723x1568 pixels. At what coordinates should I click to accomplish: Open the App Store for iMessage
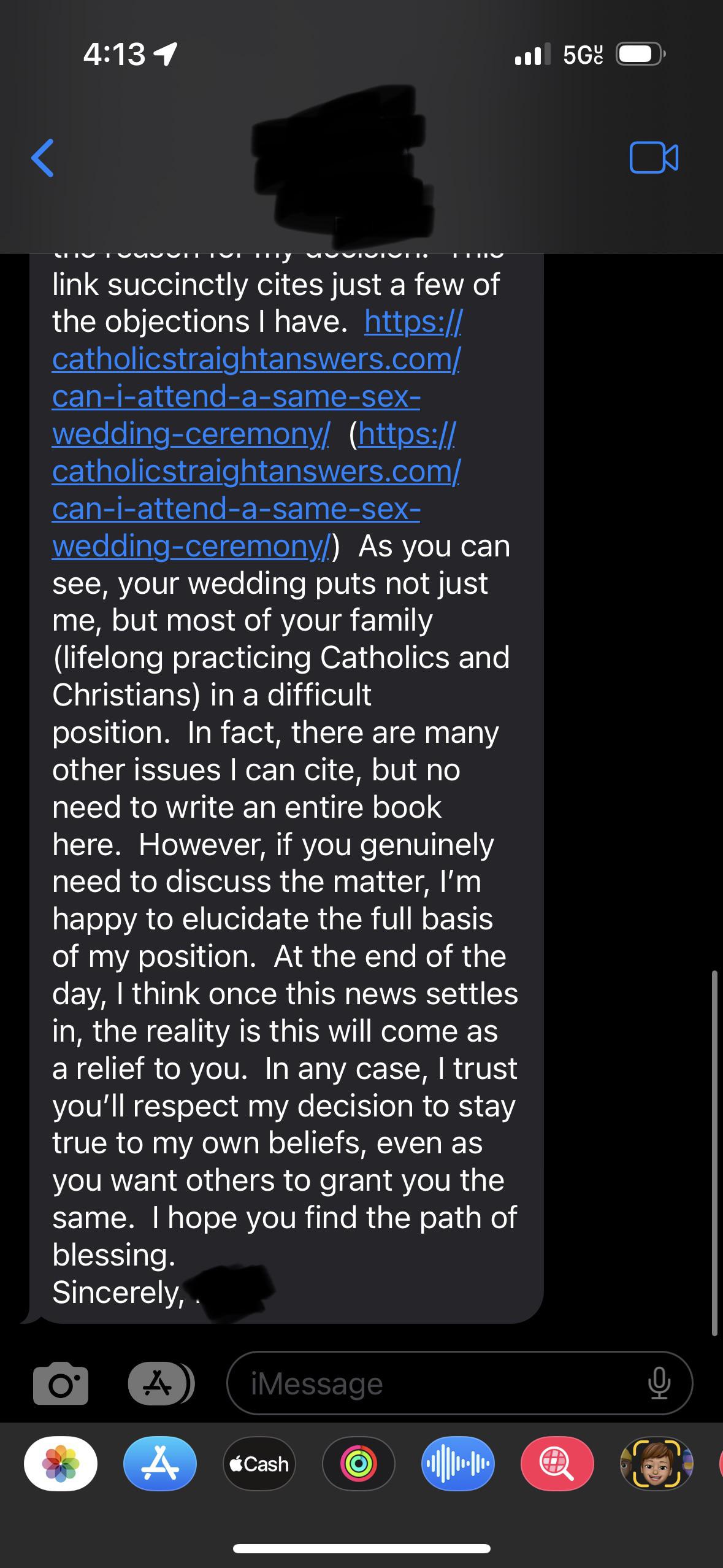click(160, 1464)
